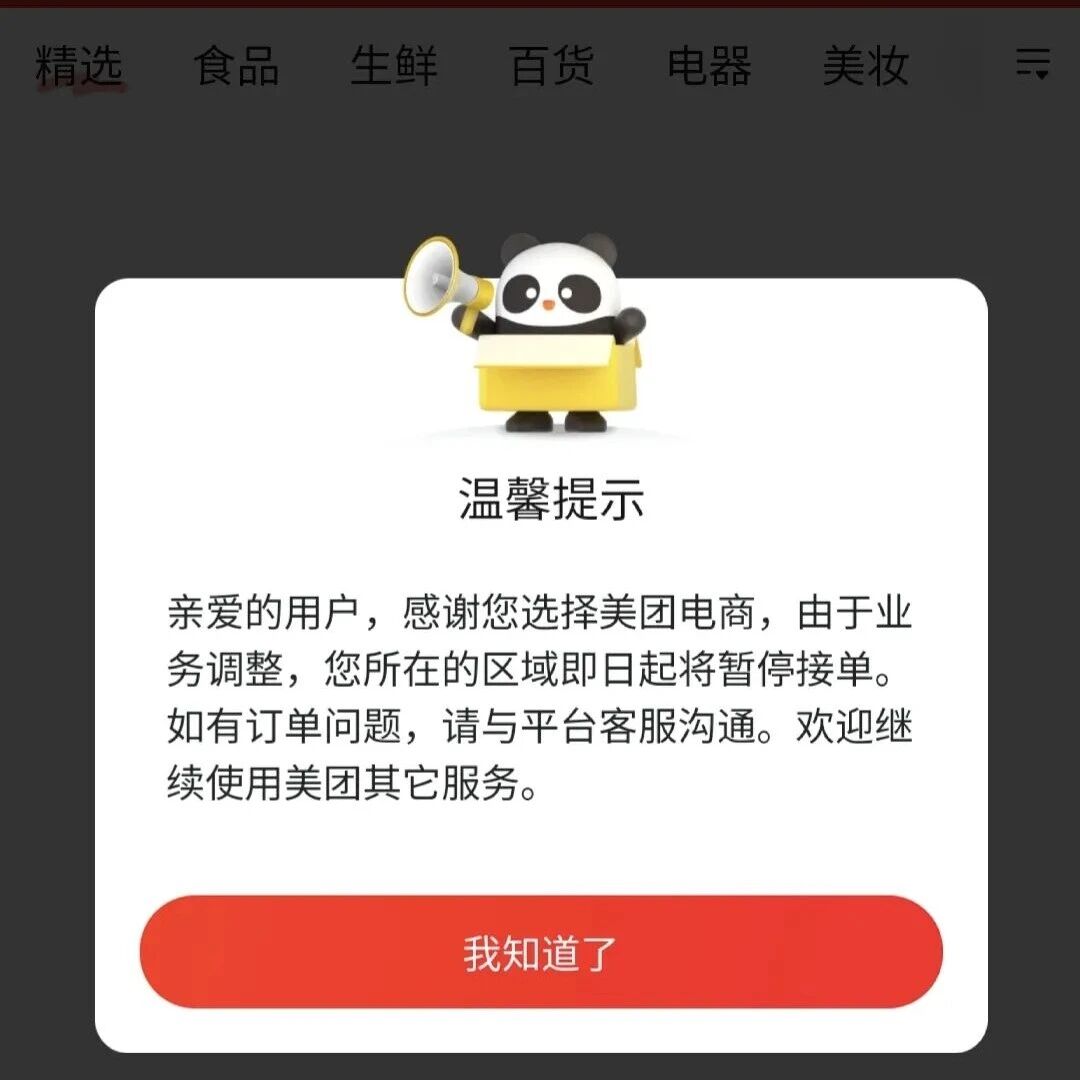Tap the 我知道了 button

[540, 952]
